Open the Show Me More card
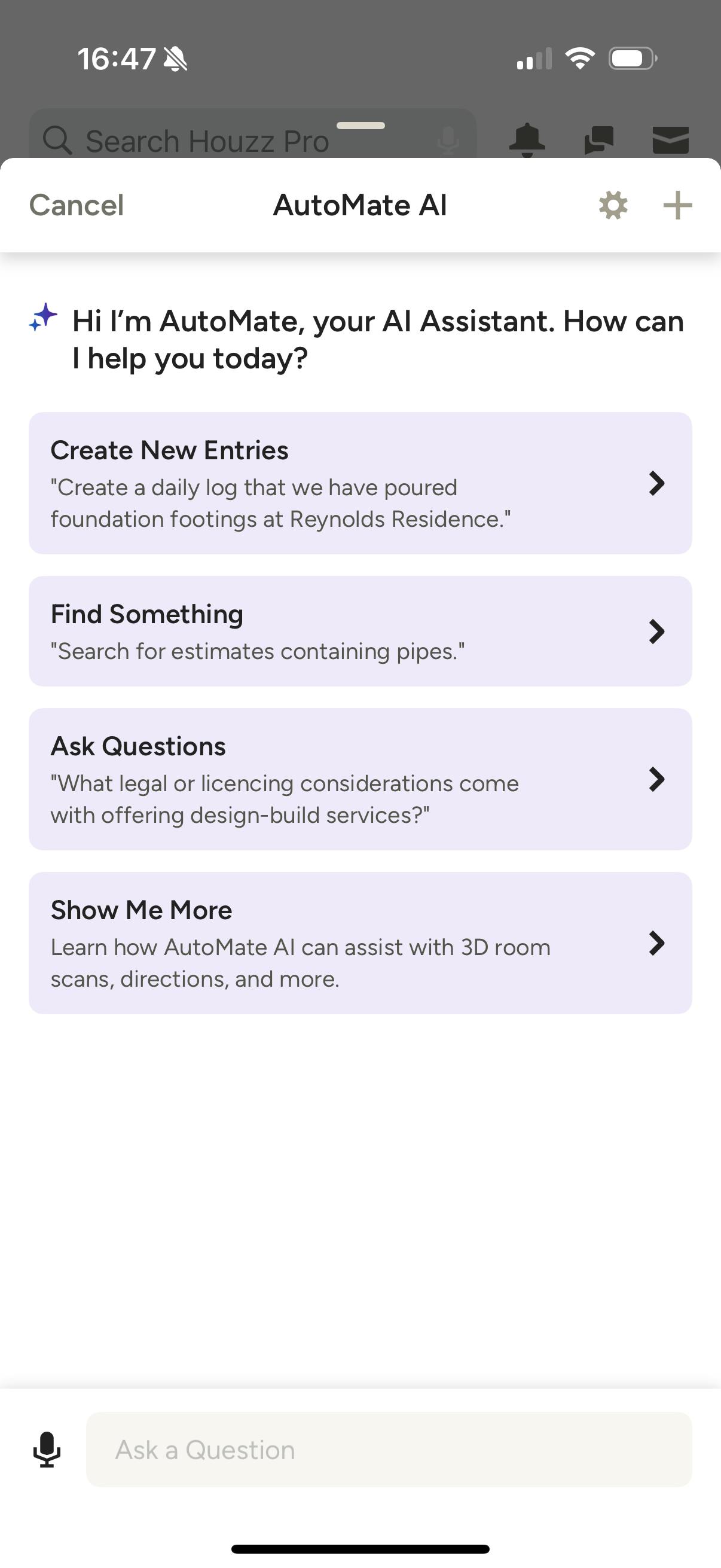 pyautogui.click(x=360, y=943)
